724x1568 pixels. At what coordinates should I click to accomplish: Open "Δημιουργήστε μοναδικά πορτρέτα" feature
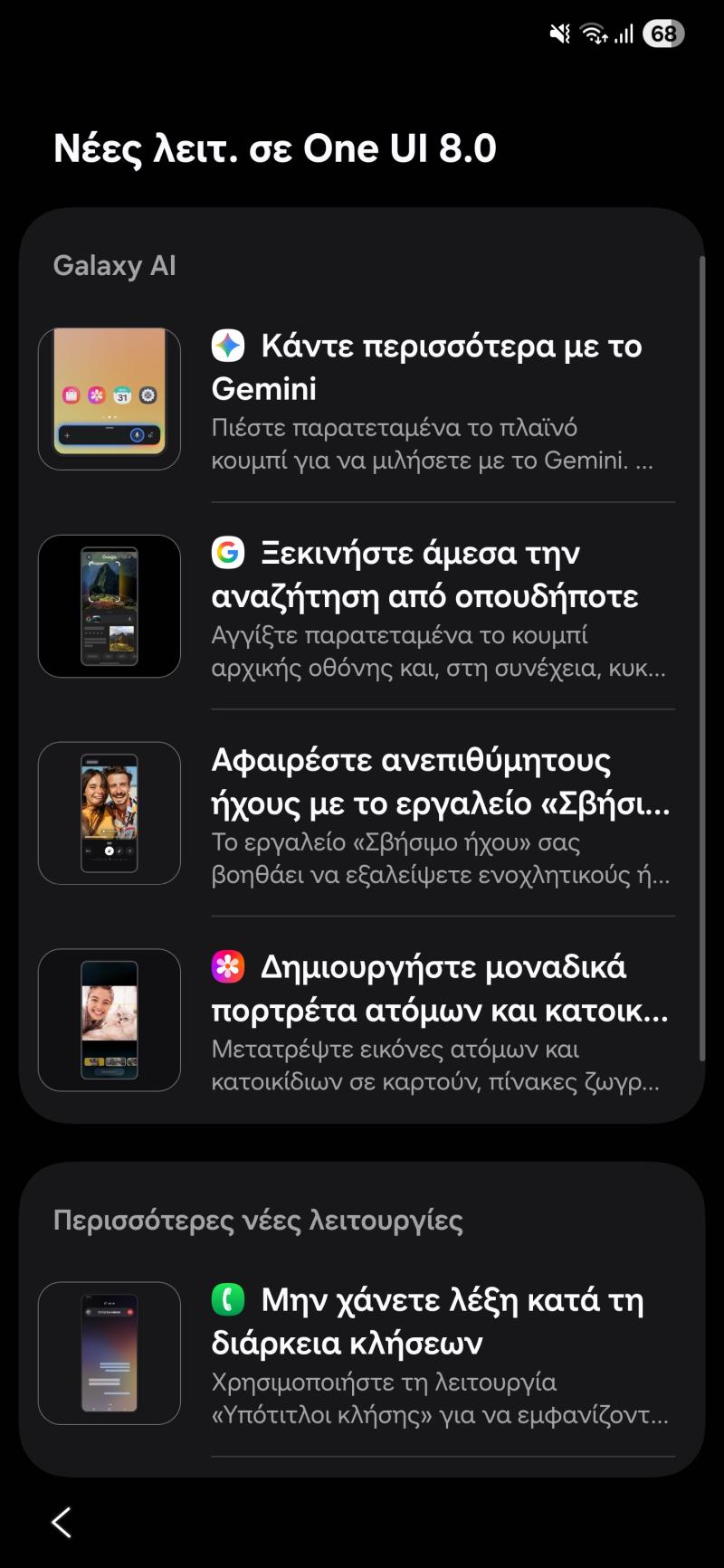pyautogui.click(x=361, y=1020)
